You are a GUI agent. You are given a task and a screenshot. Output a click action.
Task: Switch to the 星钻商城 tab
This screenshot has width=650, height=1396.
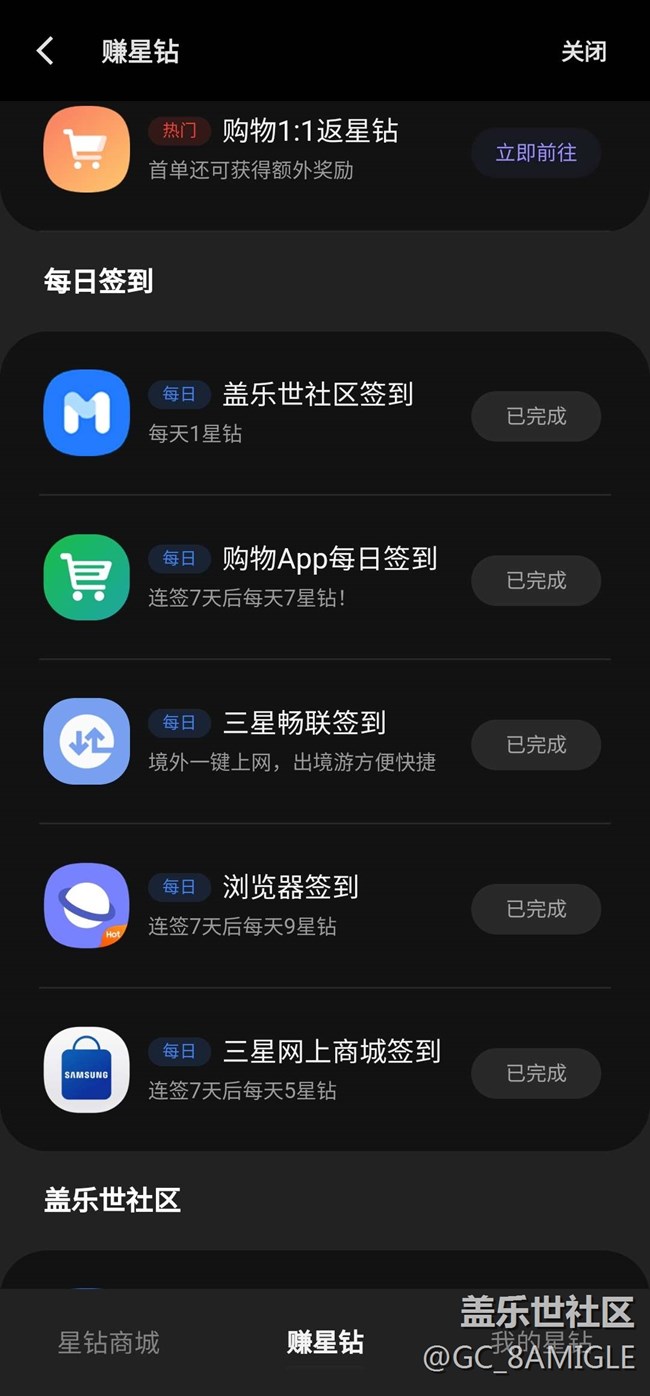point(109,1342)
